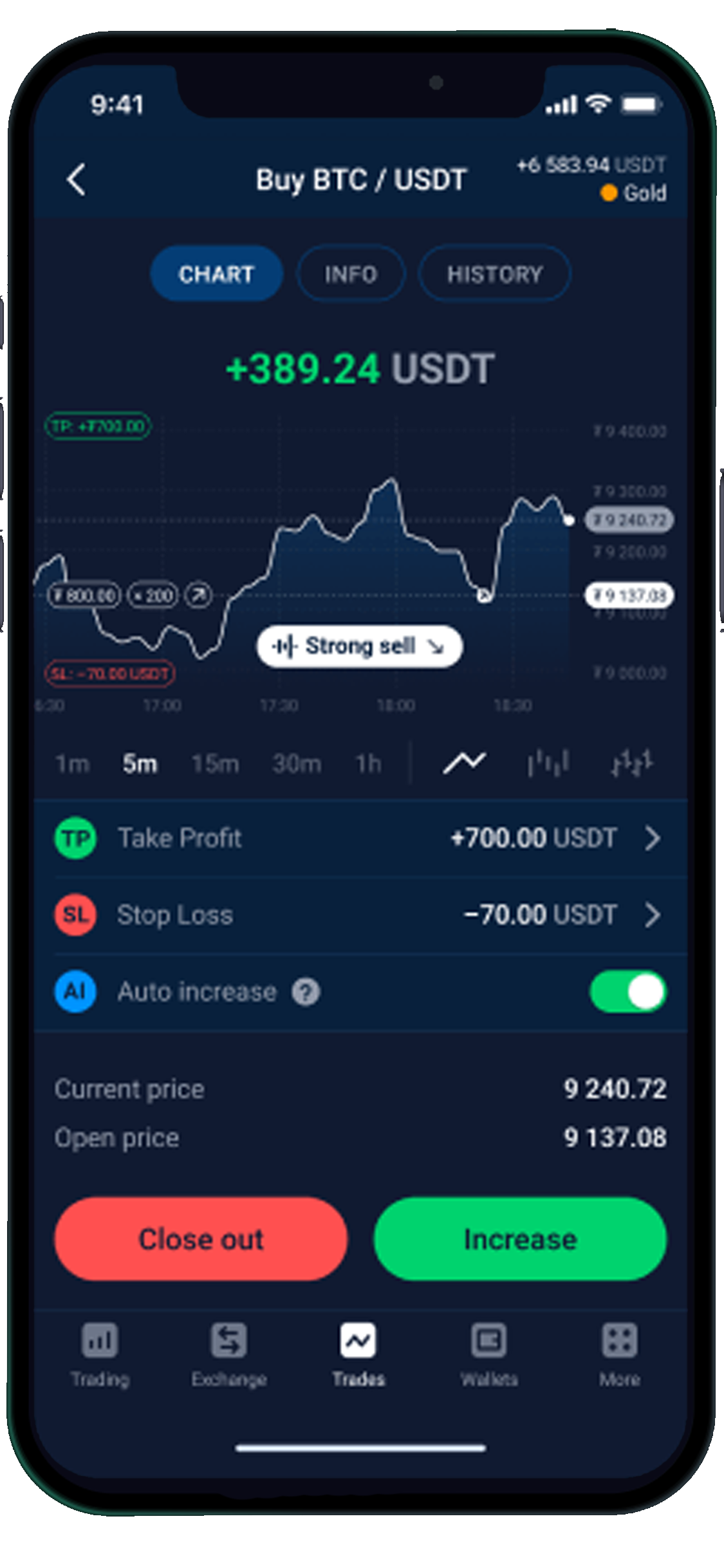Select the 30m timeframe
The image size is (724, 1568).
coord(296,764)
